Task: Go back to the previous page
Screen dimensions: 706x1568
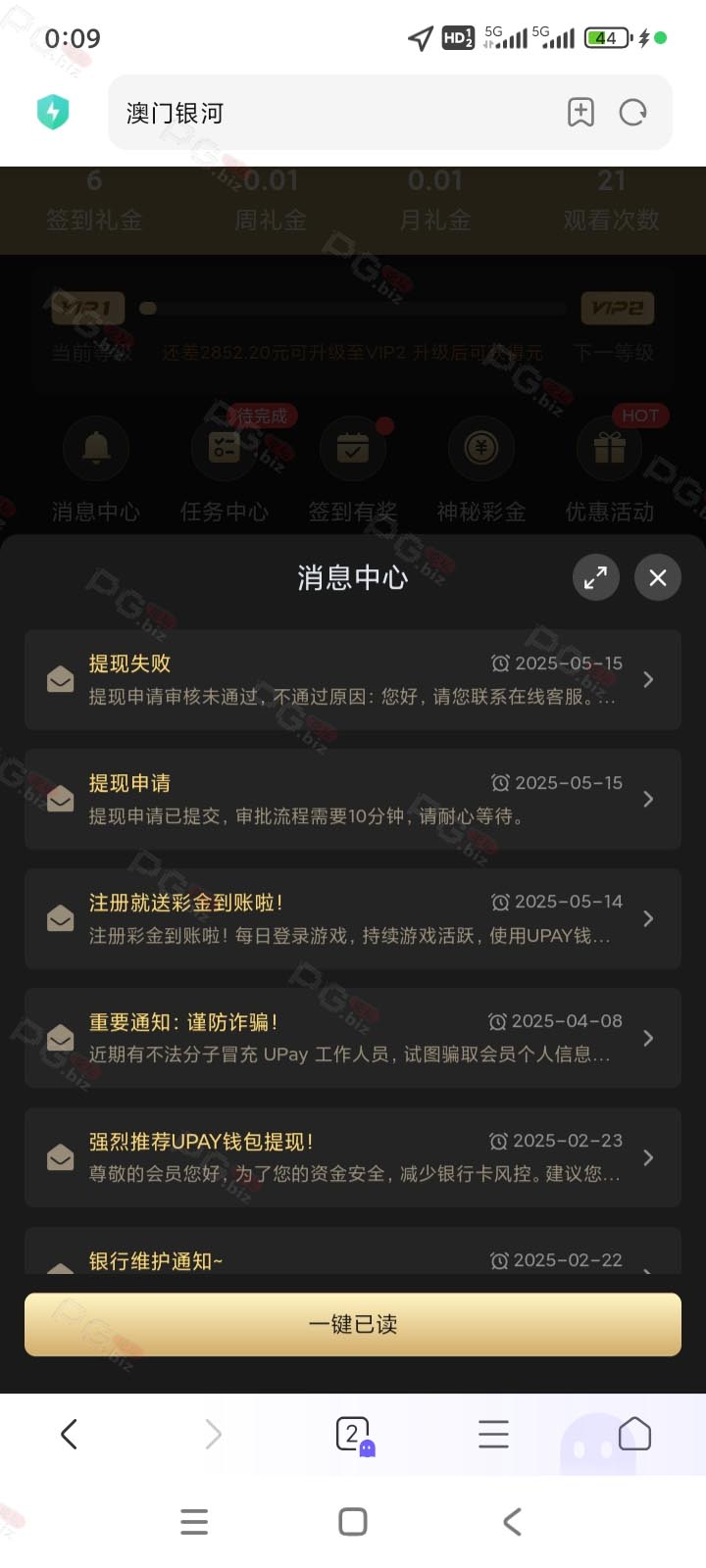Action: (x=69, y=1435)
